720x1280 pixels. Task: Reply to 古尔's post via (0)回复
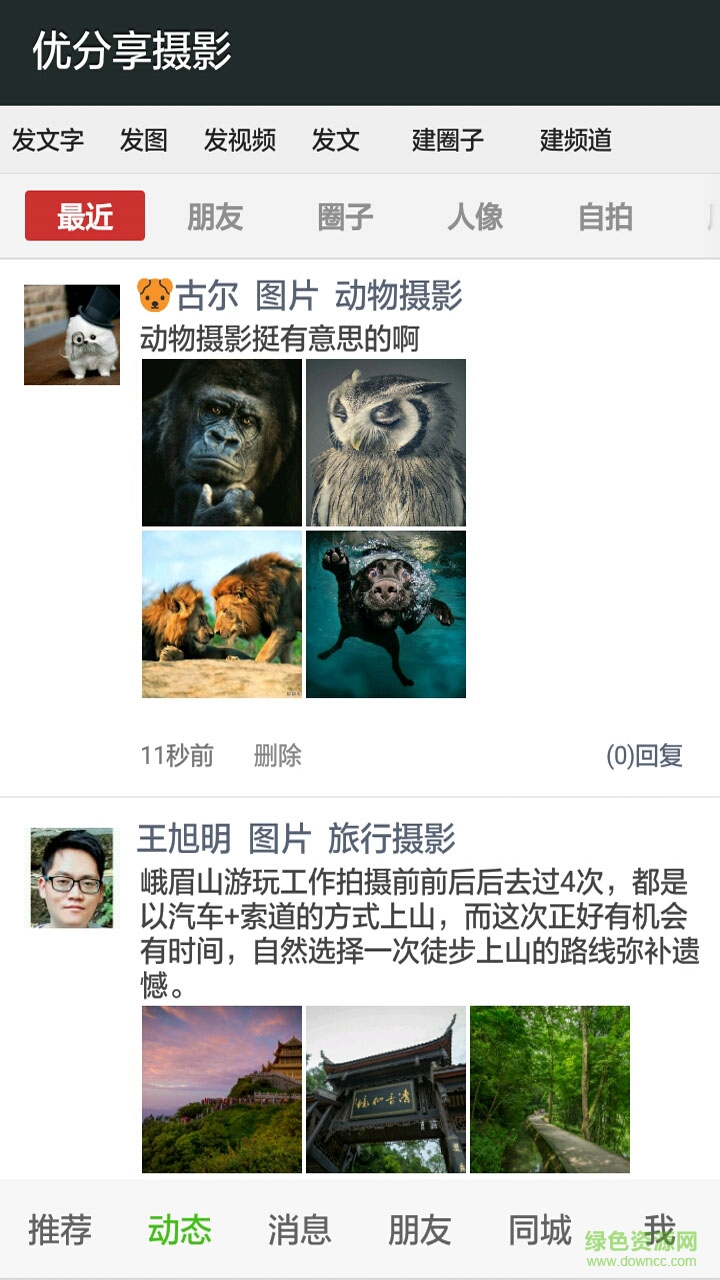(644, 755)
